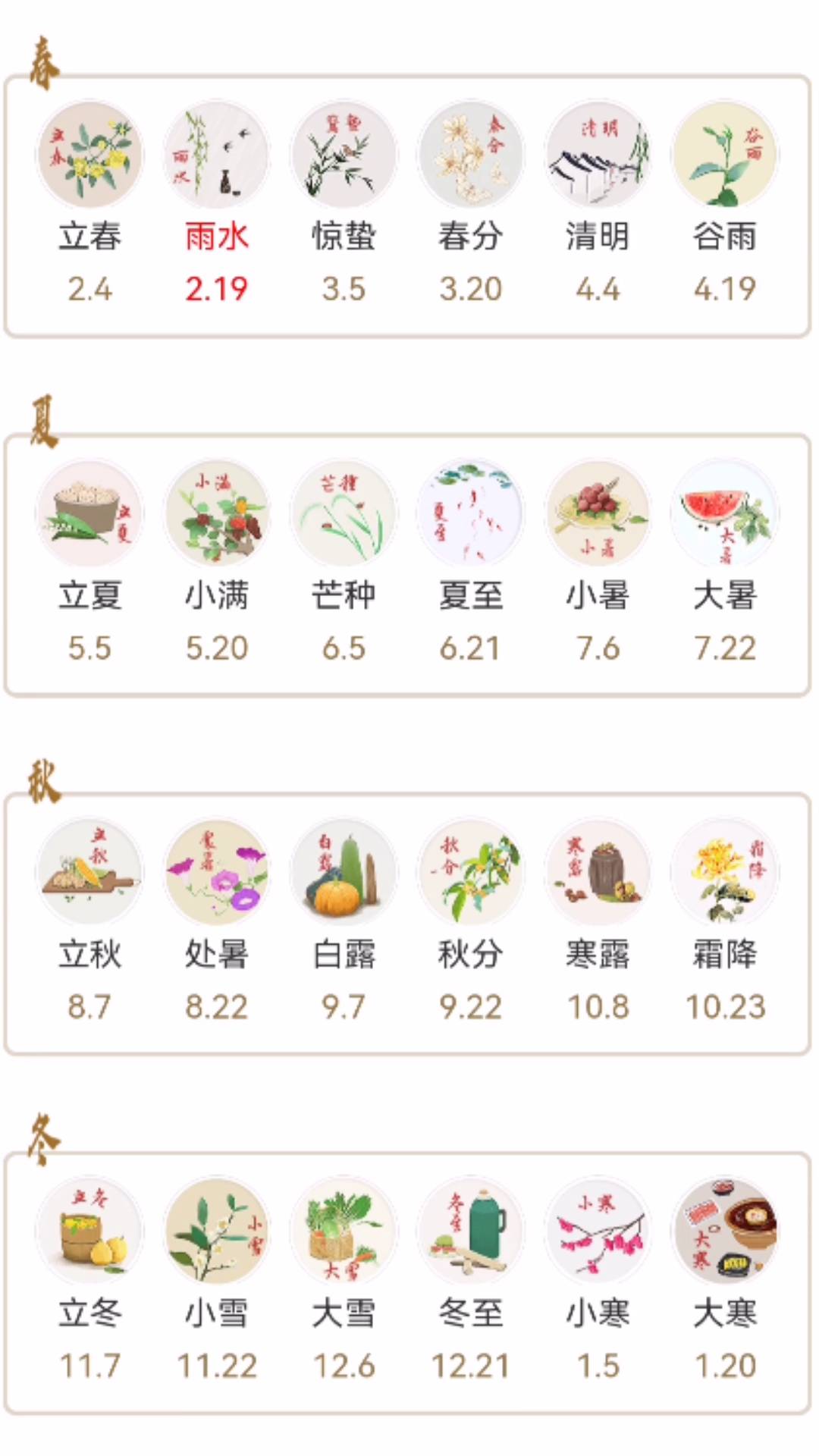Open 惊蛰 details
Viewport: 819px width, 1456px height.
tap(344, 202)
